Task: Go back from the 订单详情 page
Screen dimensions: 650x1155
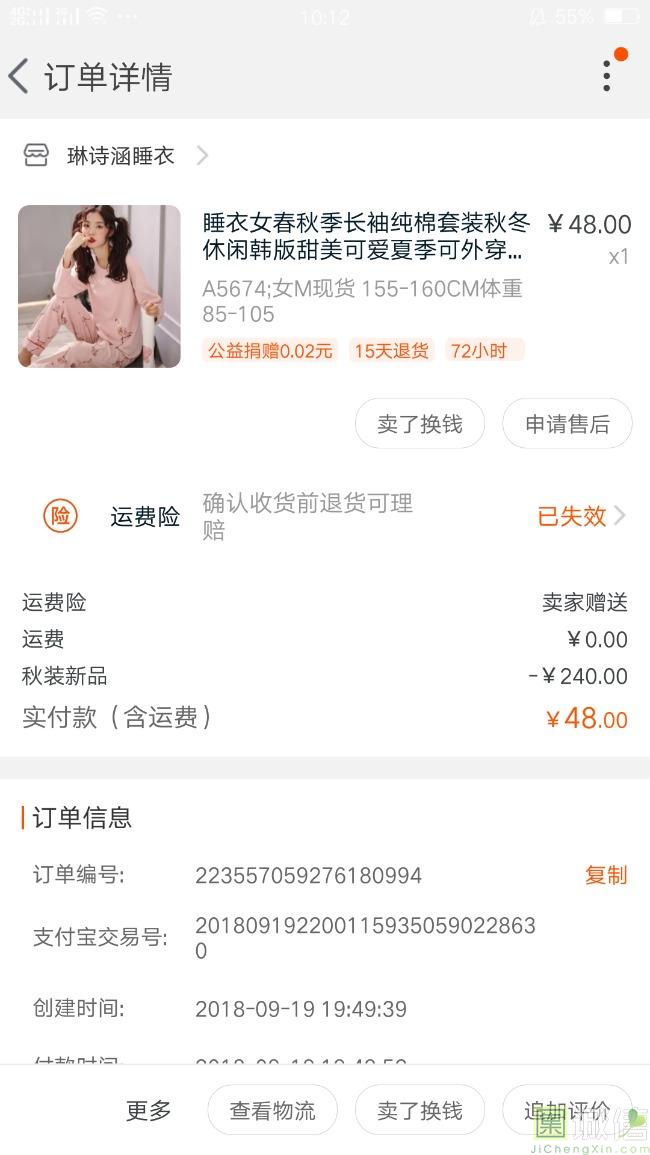Action: tap(20, 76)
